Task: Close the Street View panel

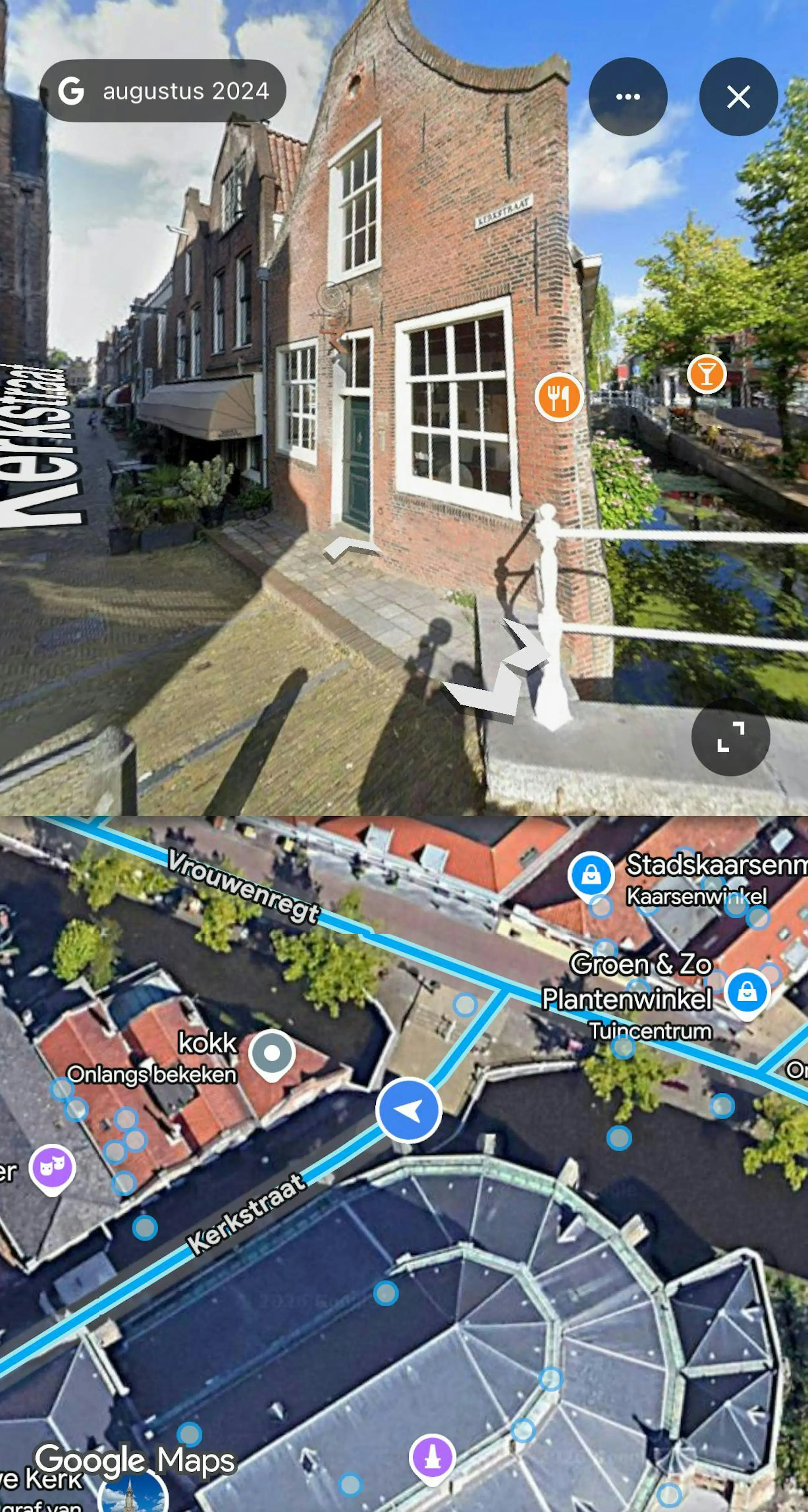Action: (x=738, y=97)
